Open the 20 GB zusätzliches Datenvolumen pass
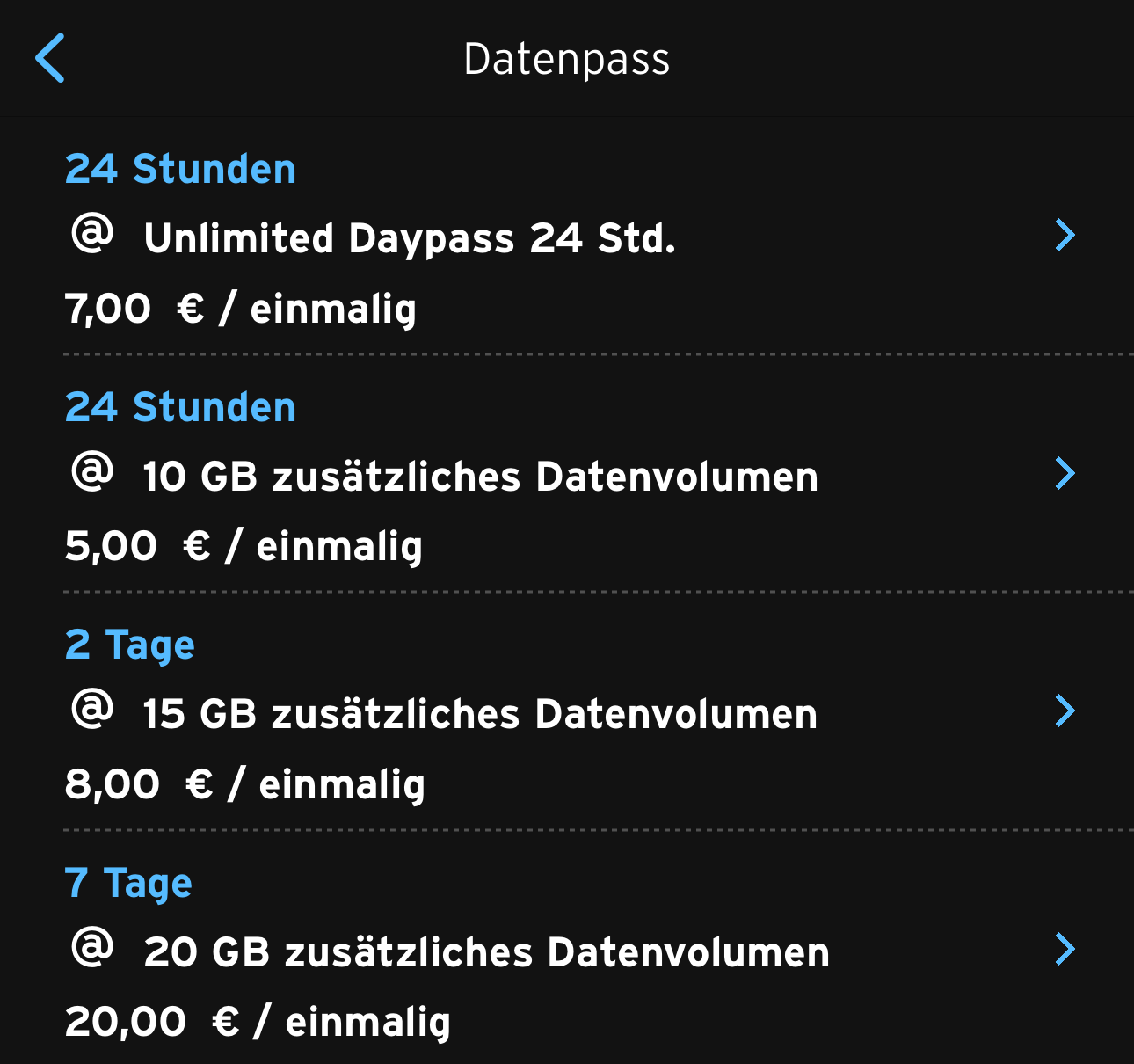This screenshot has height=1064, width=1134. (486, 952)
